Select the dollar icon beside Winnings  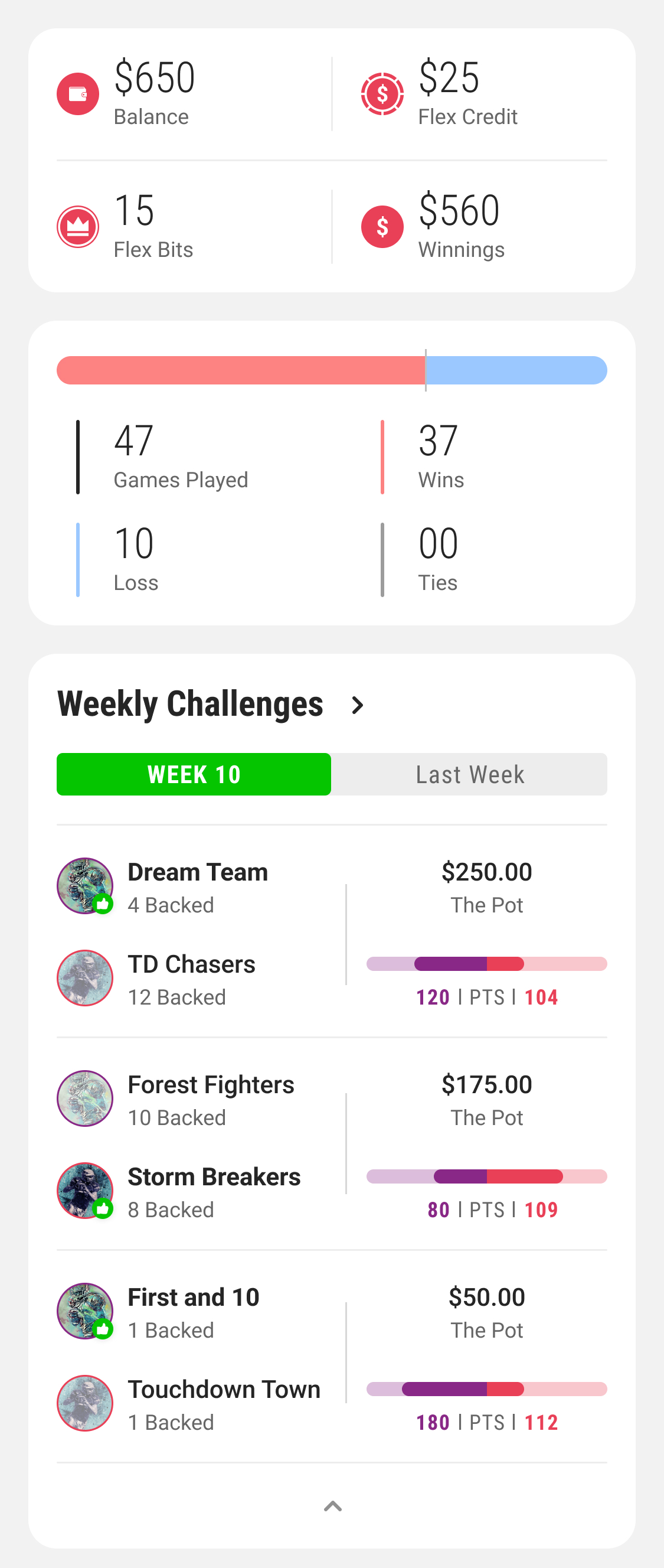click(382, 226)
